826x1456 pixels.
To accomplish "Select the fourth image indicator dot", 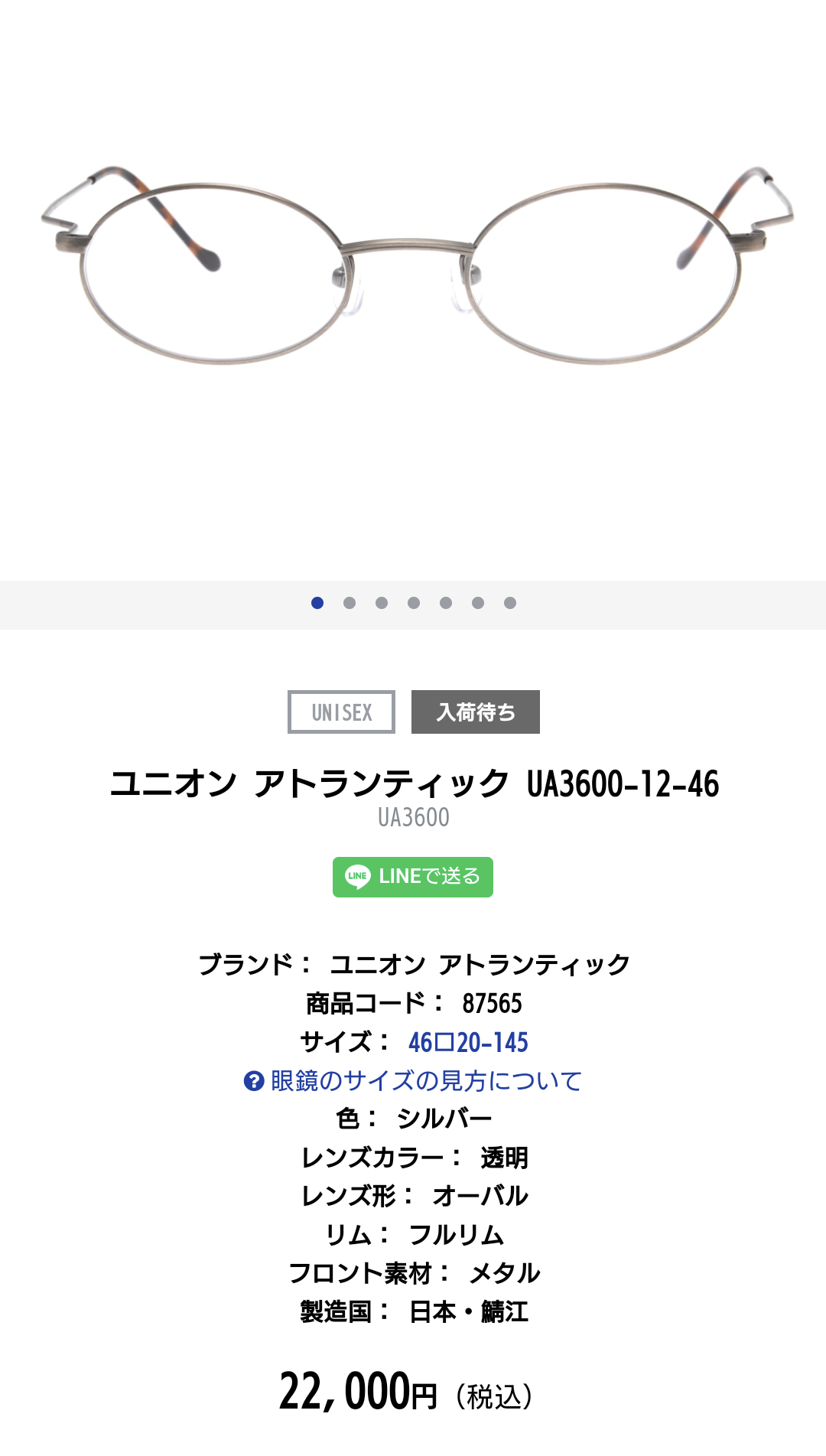I will click(414, 603).
